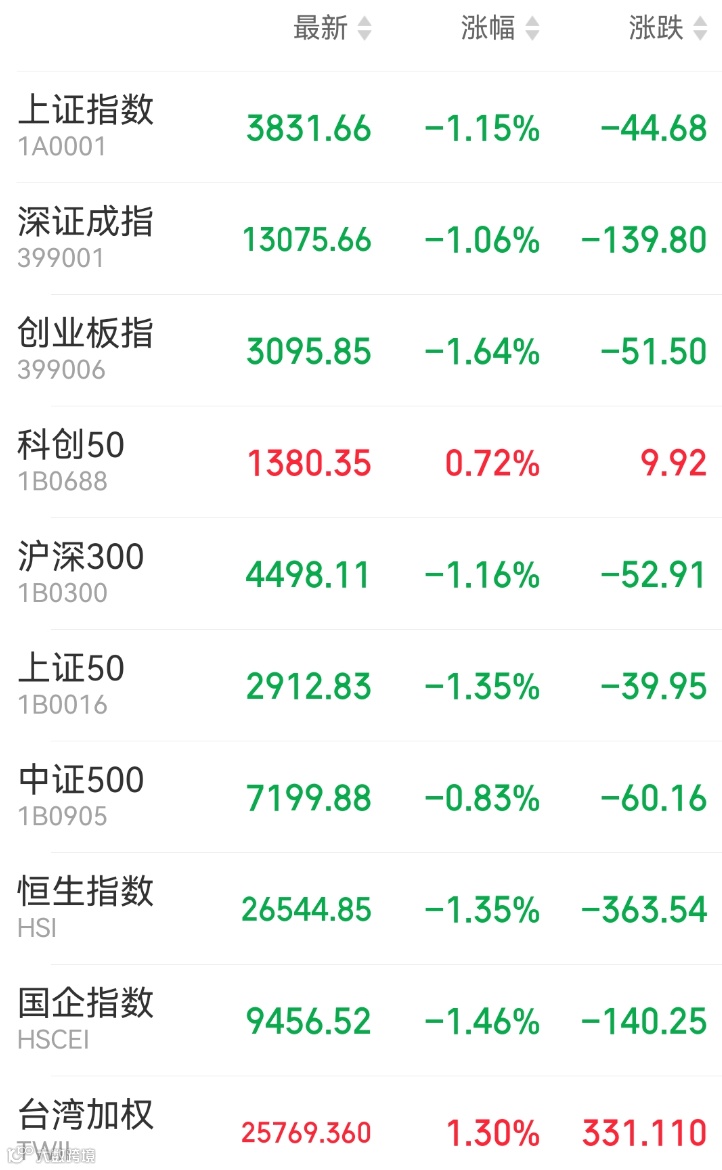Open the 恒生指数 HSI row
The width and height of the screenshot is (722, 1170).
pyautogui.click(x=361, y=908)
